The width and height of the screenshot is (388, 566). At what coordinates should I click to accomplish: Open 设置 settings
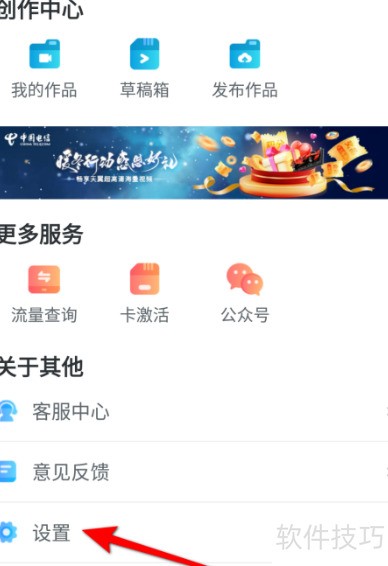pyautogui.click(x=194, y=532)
